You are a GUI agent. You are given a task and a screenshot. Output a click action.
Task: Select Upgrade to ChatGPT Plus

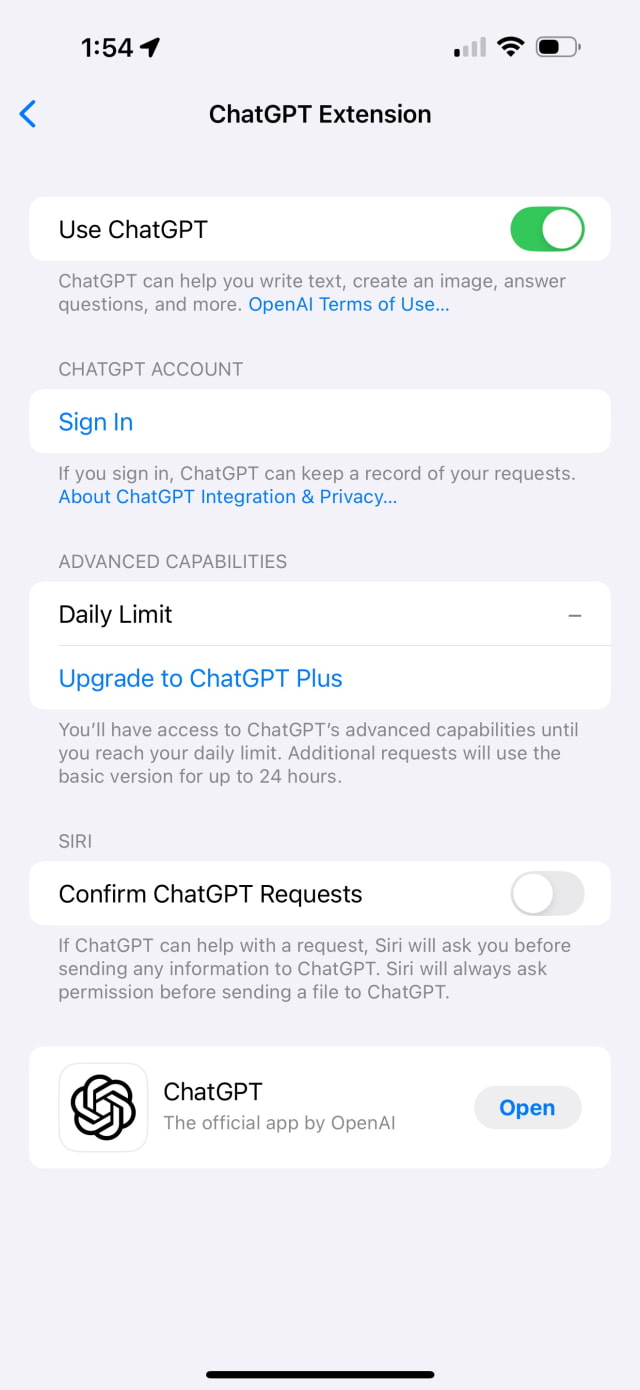(200, 678)
